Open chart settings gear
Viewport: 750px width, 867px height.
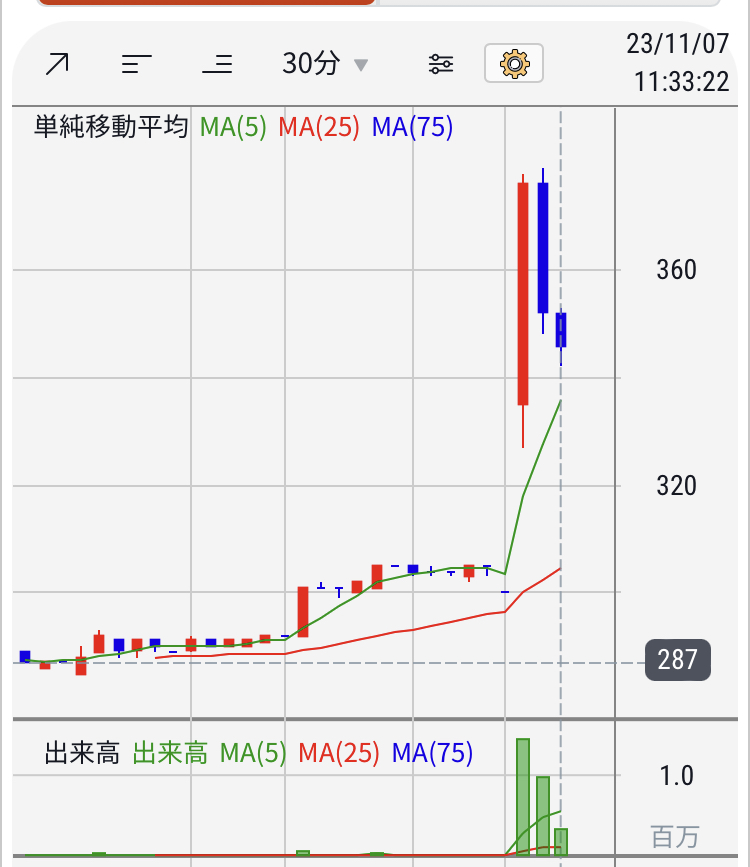tap(514, 65)
